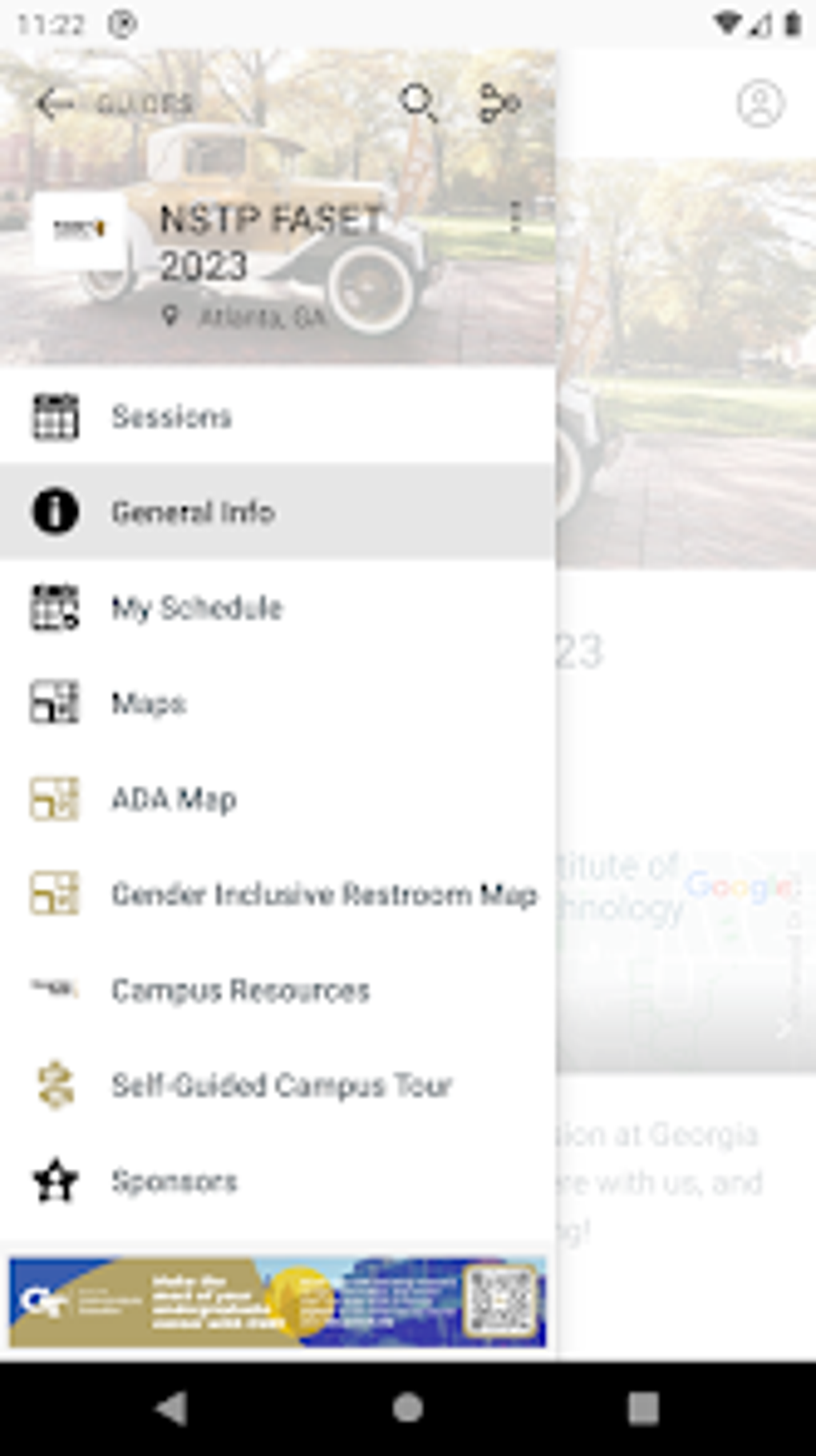Open the Sessions calendar icon

point(53,416)
